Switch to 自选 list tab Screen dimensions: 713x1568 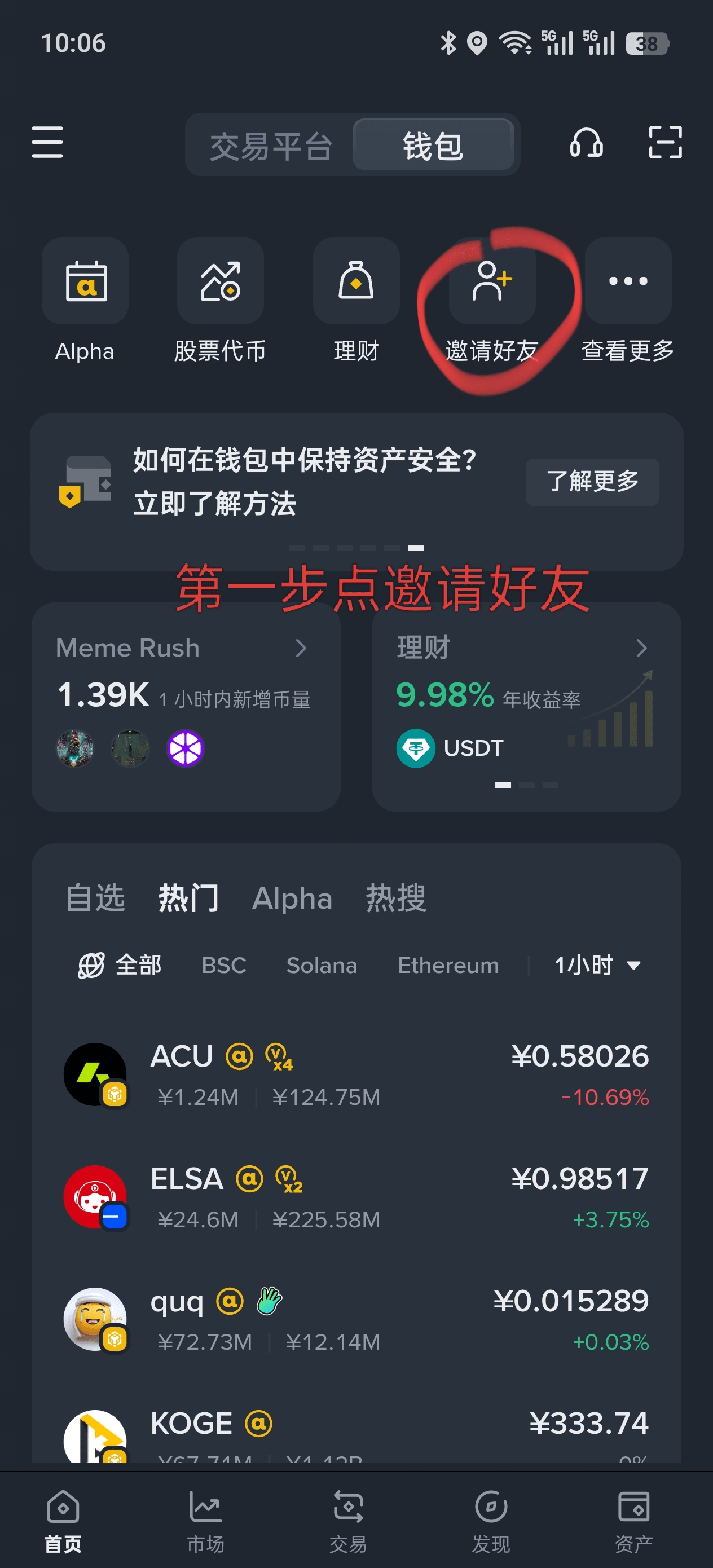click(95, 898)
